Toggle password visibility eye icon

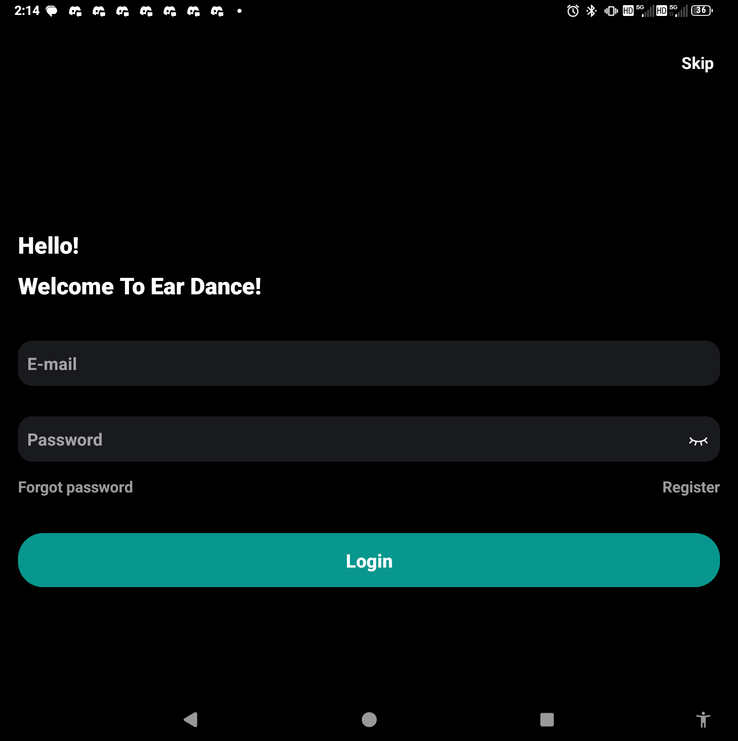pos(698,440)
